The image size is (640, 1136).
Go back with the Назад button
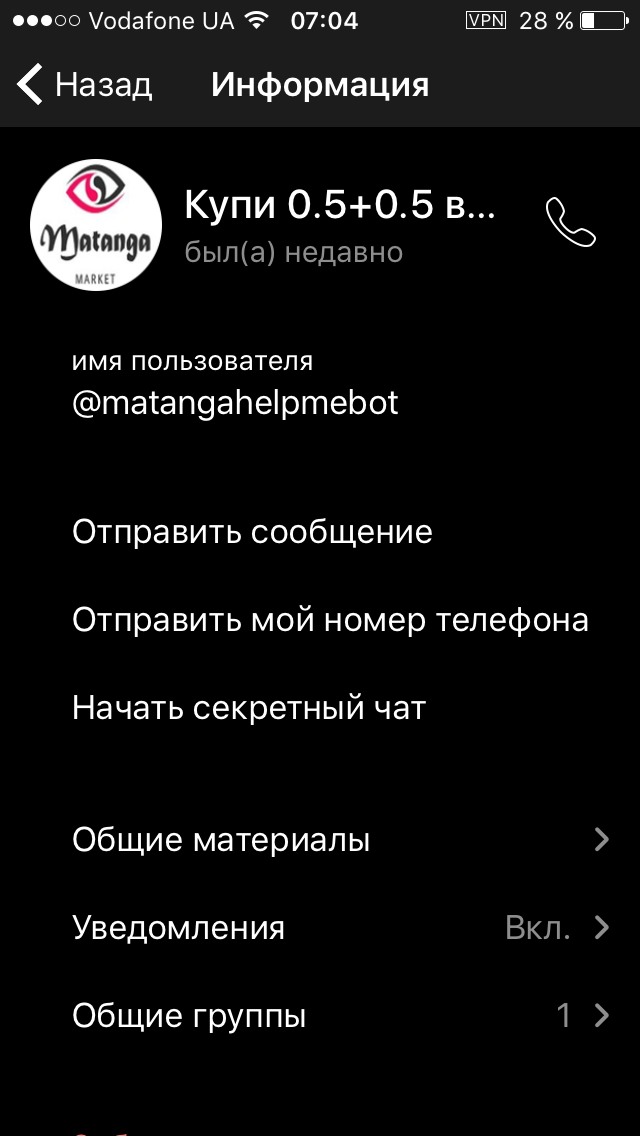pos(84,85)
